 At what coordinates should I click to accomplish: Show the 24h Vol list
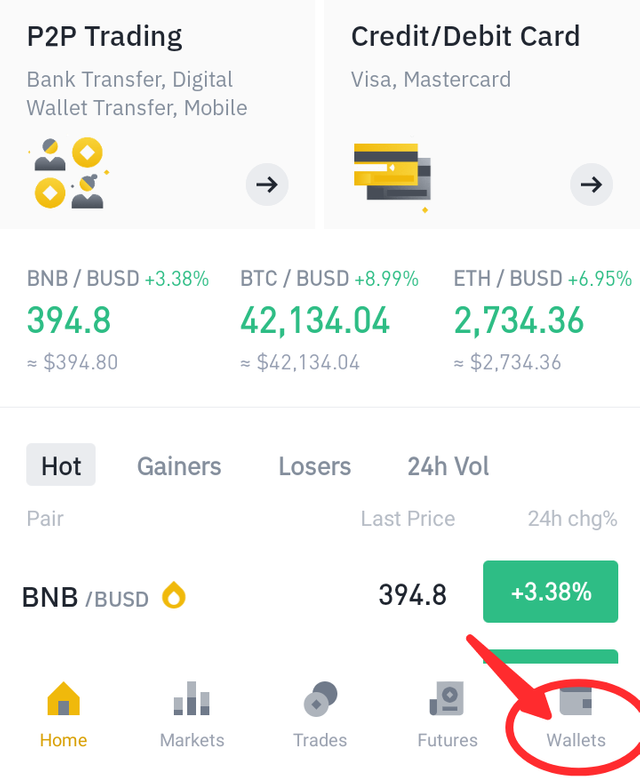coord(448,466)
